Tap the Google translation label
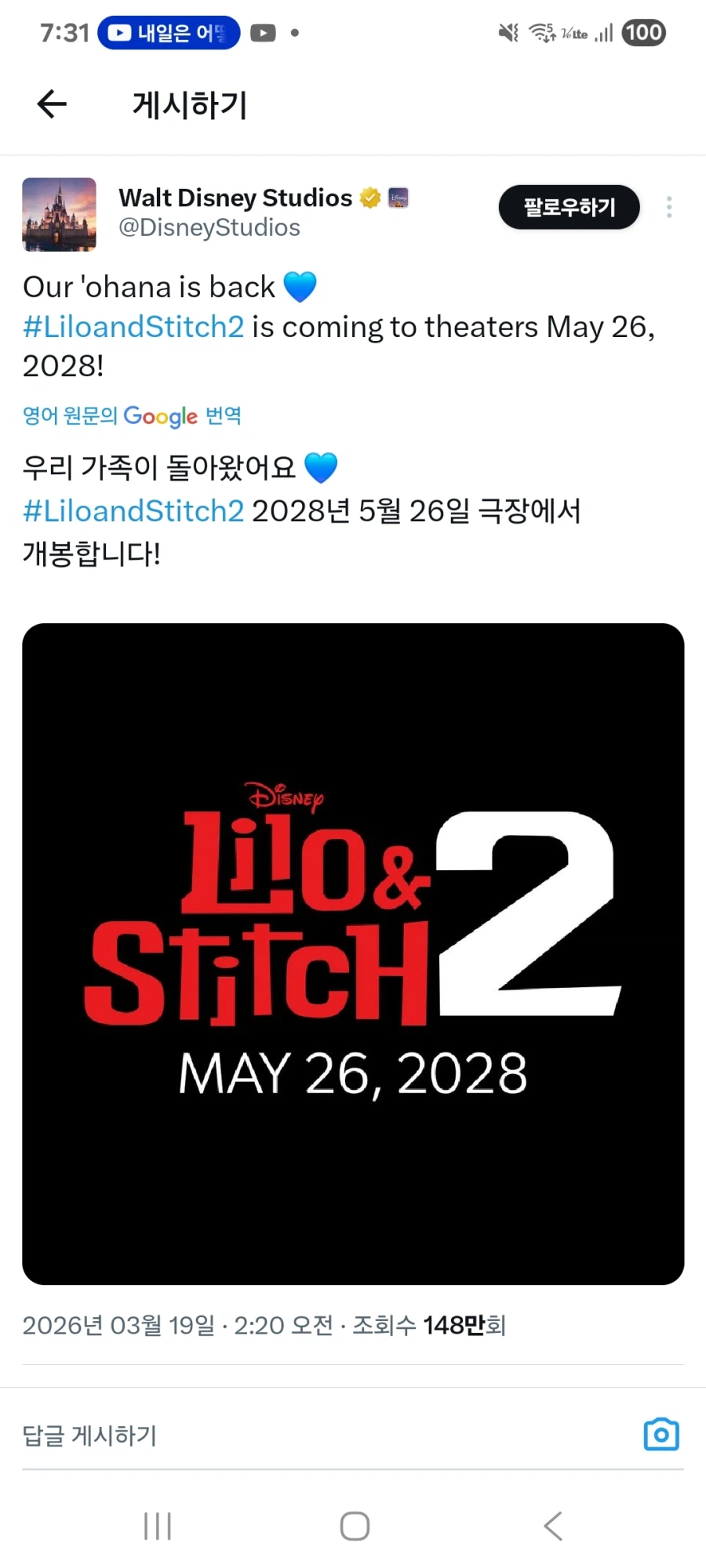706x1568 pixels. [132, 416]
